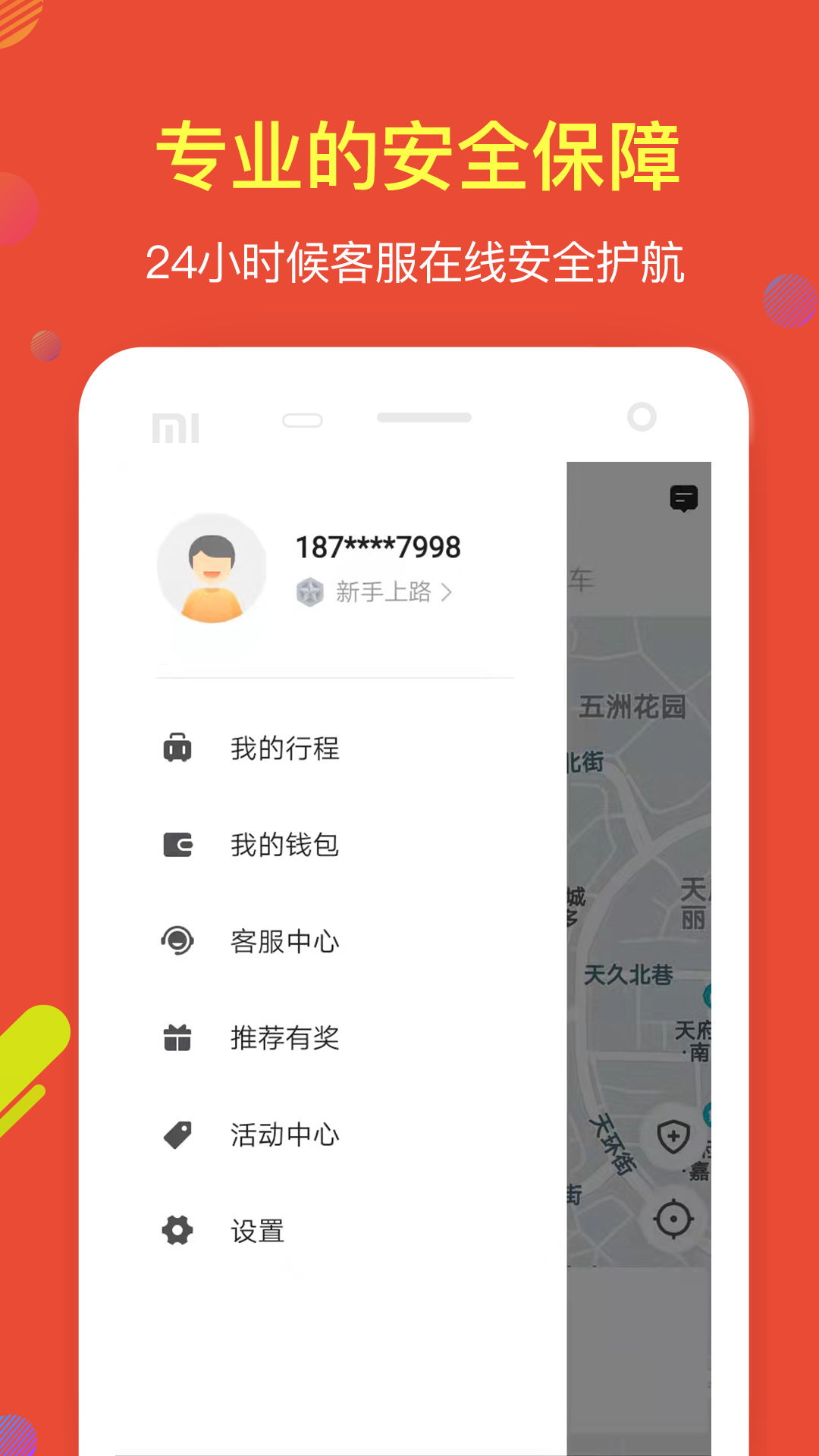Click the level badge icon beside 新手上路
Viewport: 819px width, 1456px height.
point(312,592)
